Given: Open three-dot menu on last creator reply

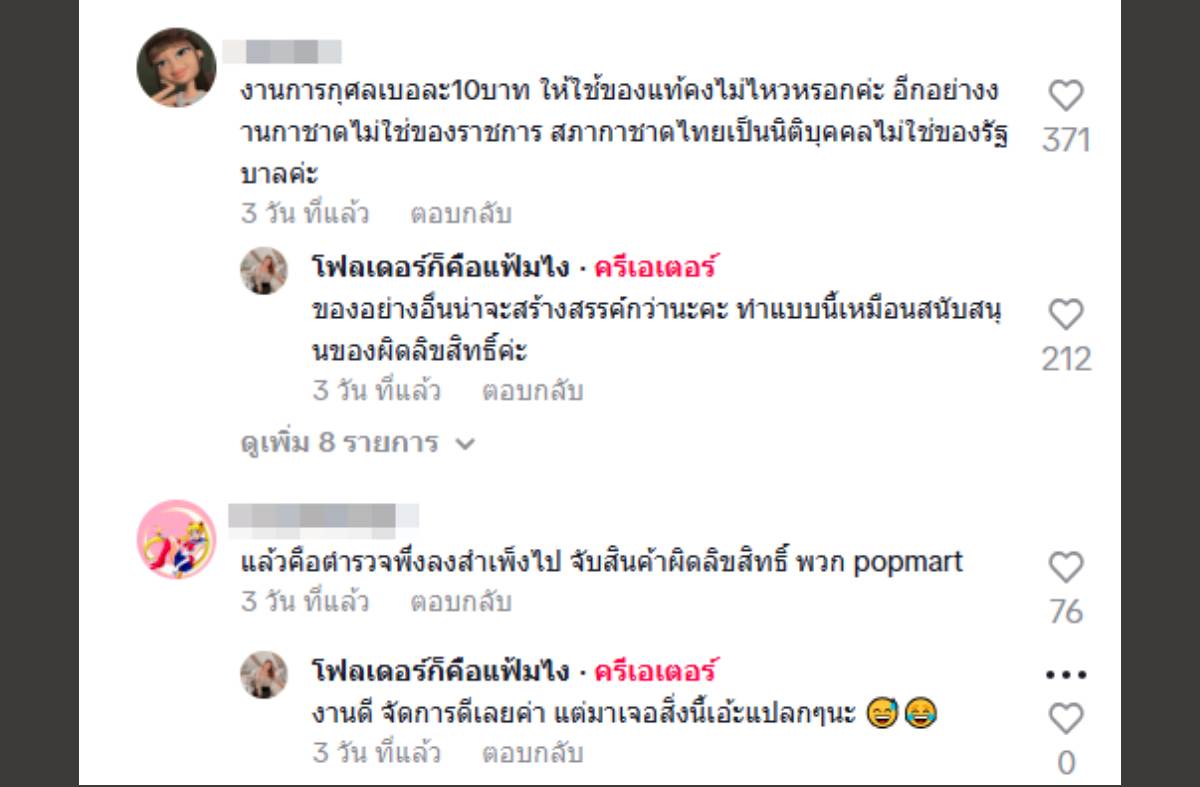Looking at the screenshot, I should [1066, 675].
